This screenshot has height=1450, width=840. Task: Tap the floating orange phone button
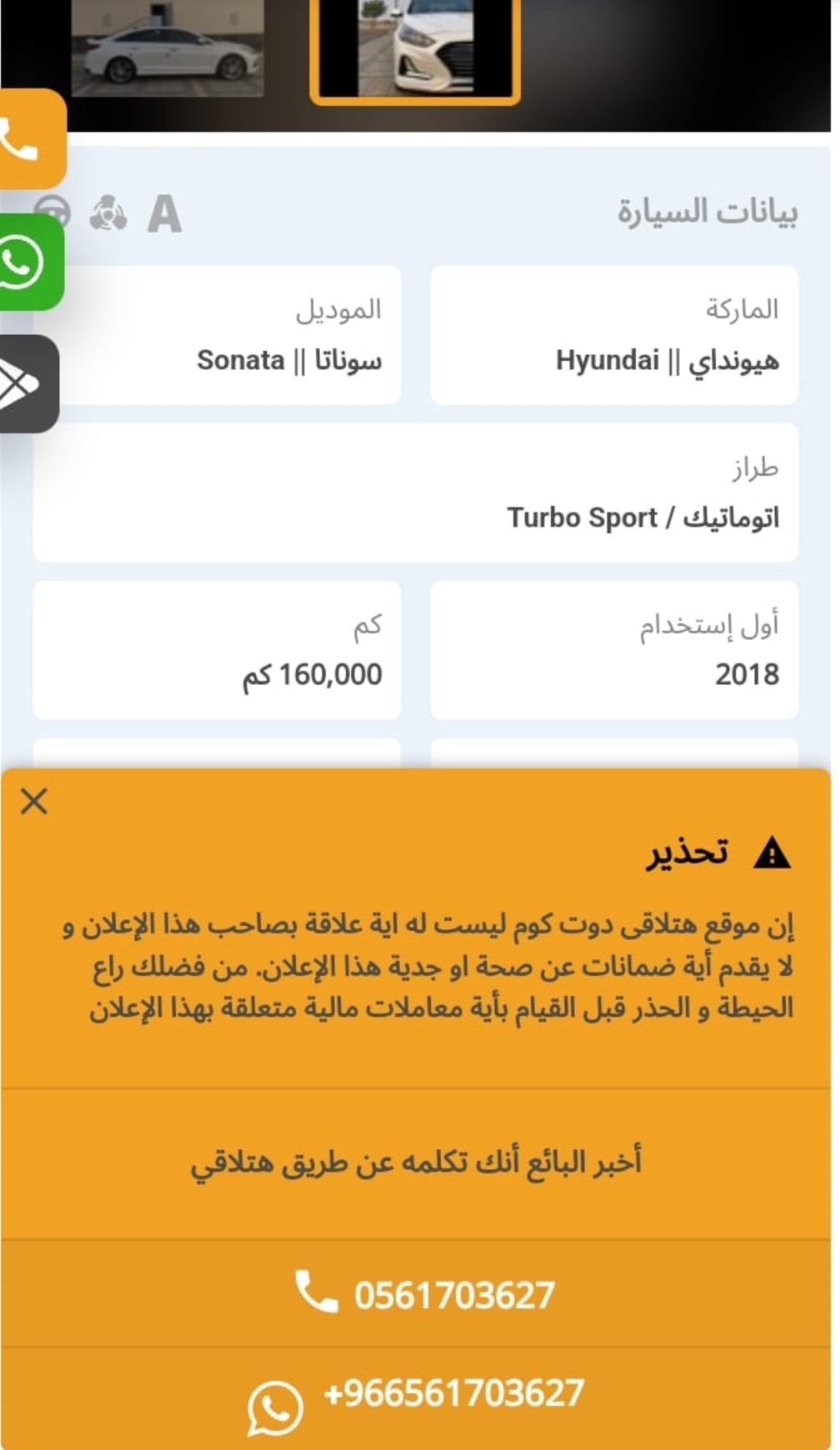point(32,139)
